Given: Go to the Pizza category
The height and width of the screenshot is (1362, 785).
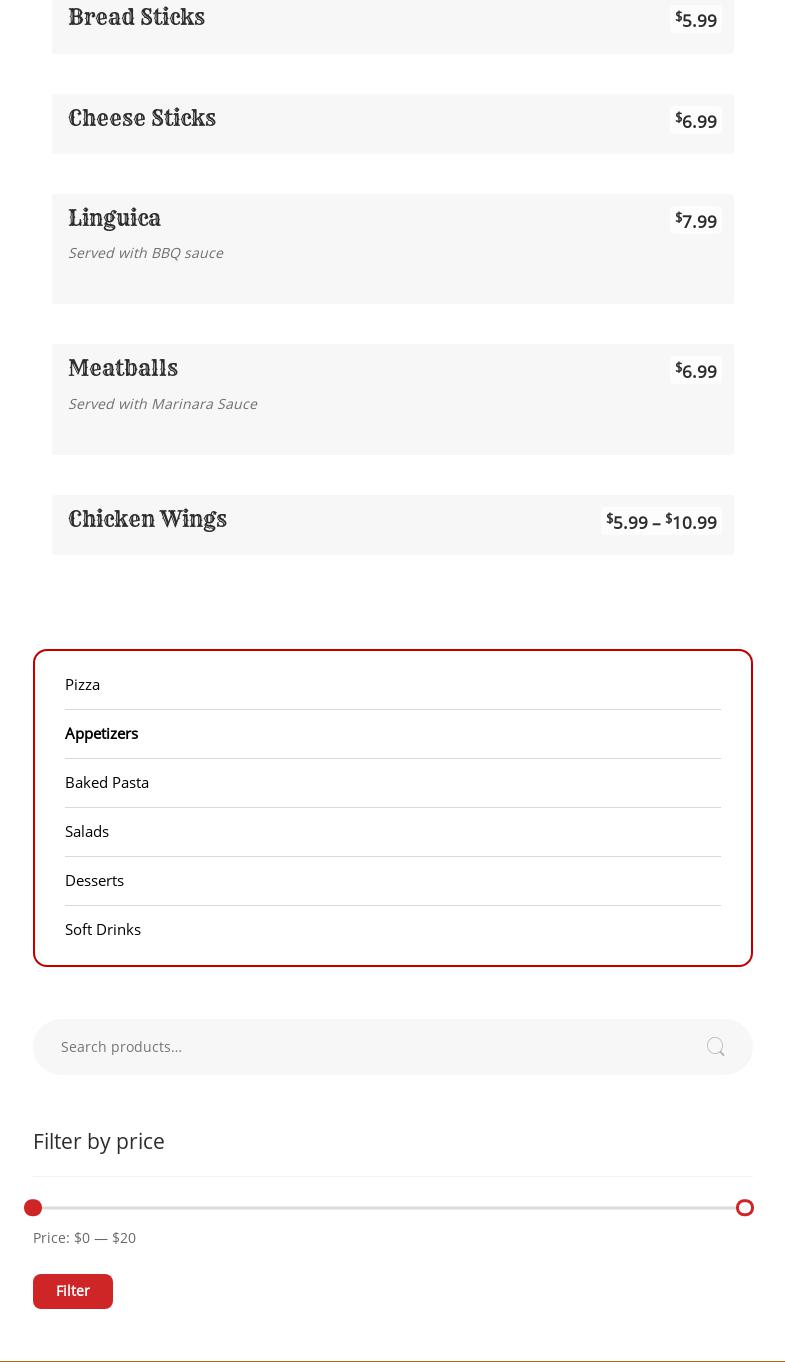Looking at the screenshot, I should [x=83, y=685].
